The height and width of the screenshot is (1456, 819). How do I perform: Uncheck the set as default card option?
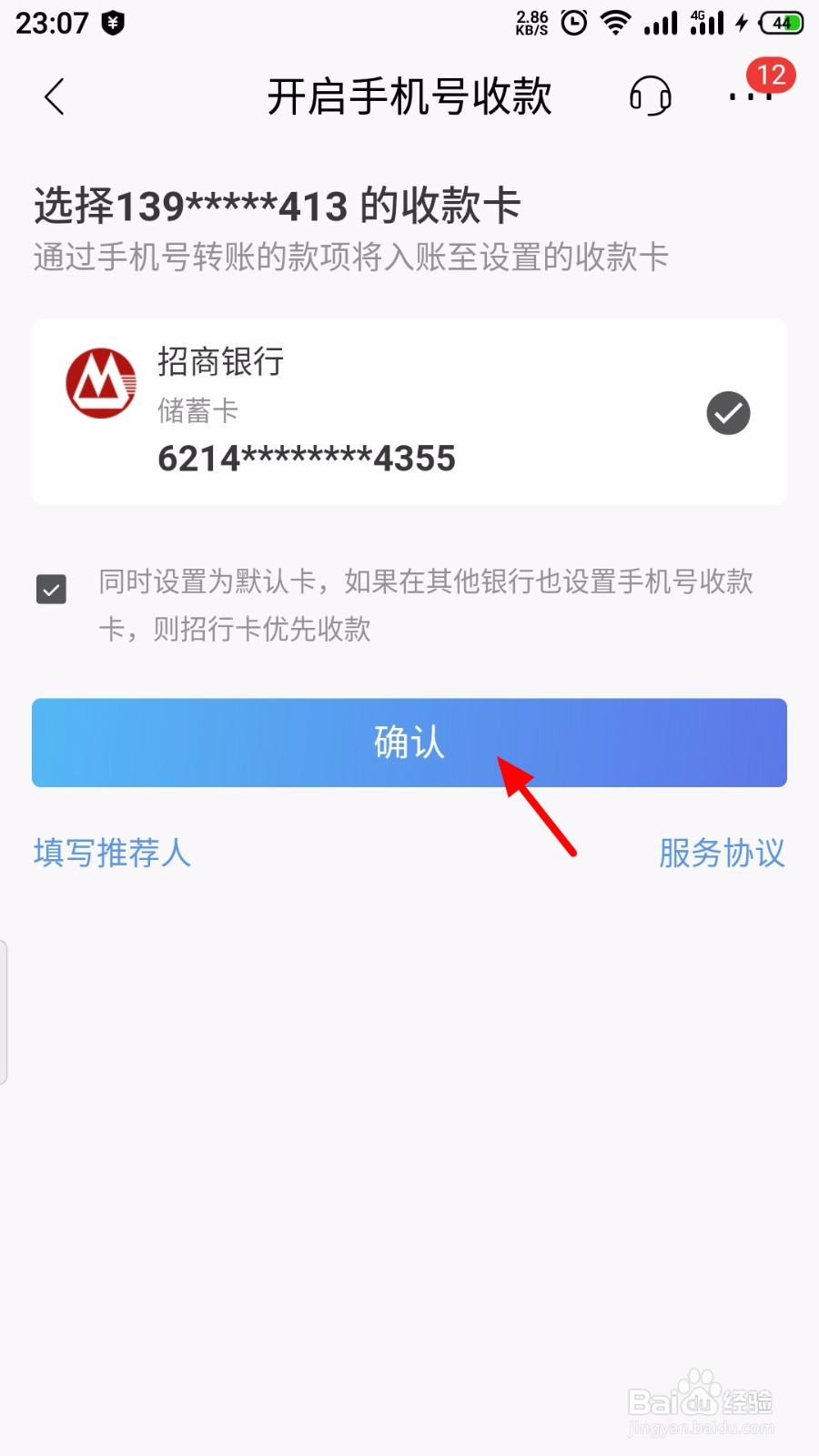click(x=51, y=590)
